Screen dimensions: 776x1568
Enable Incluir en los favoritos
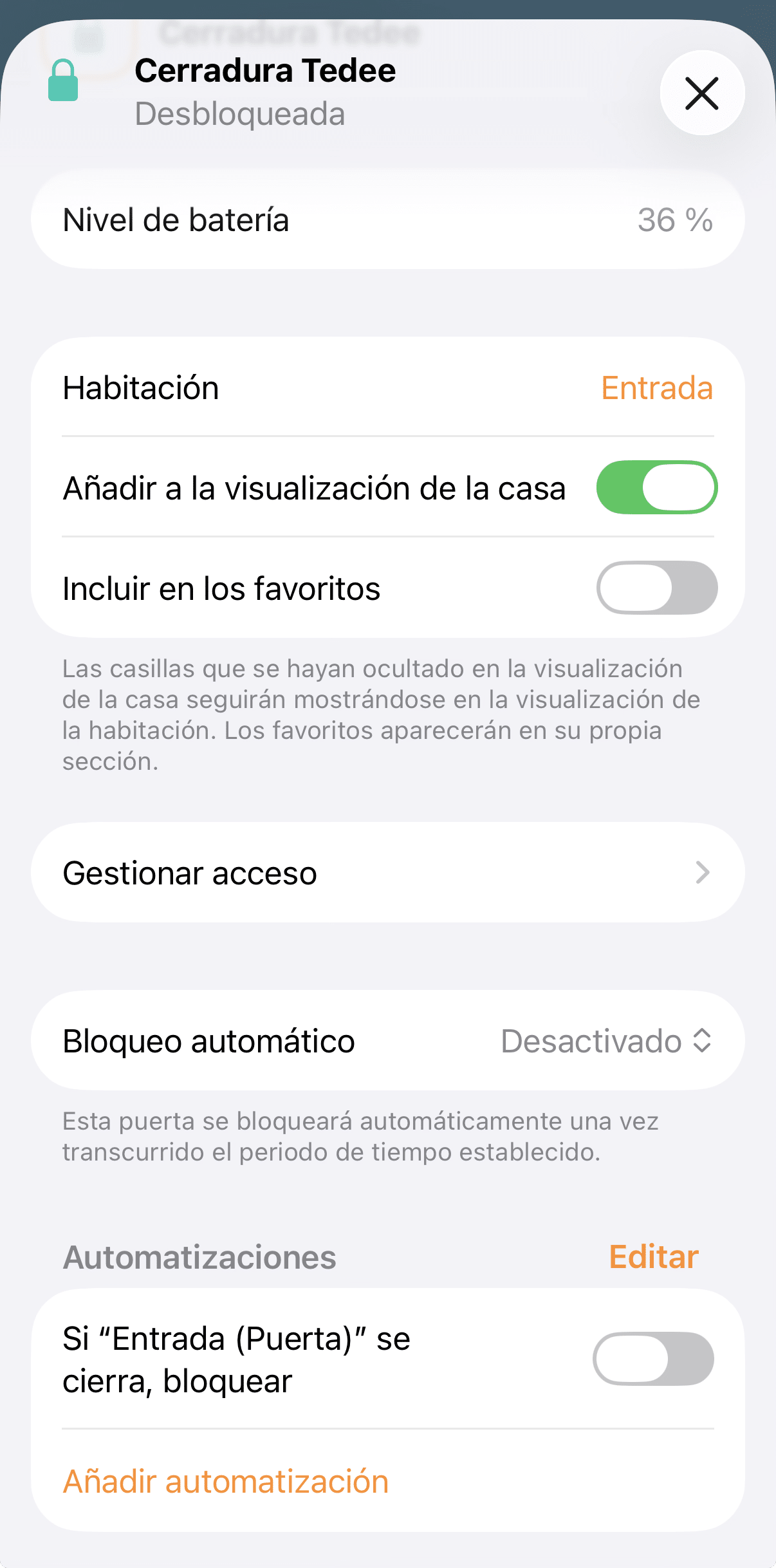click(x=656, y=588)
